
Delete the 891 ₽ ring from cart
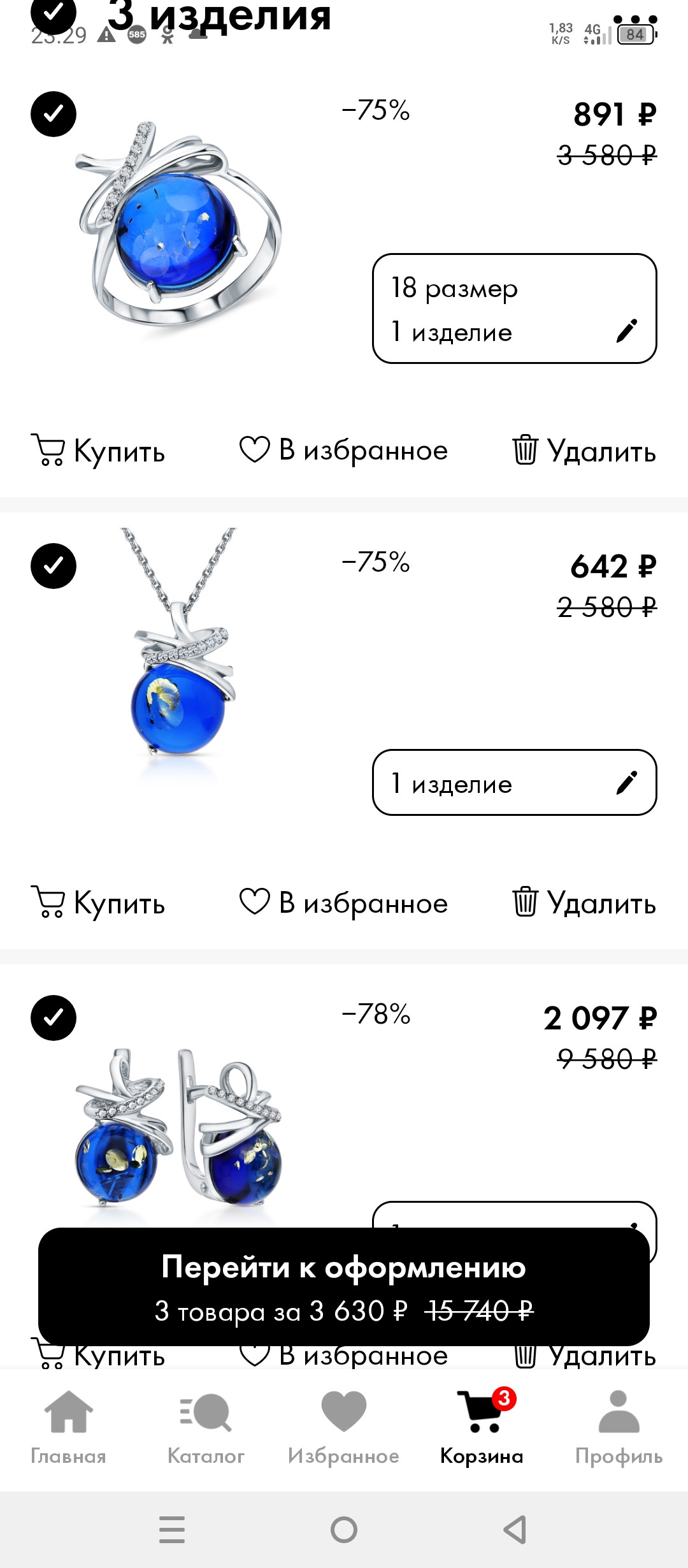[x=584, y=451]
